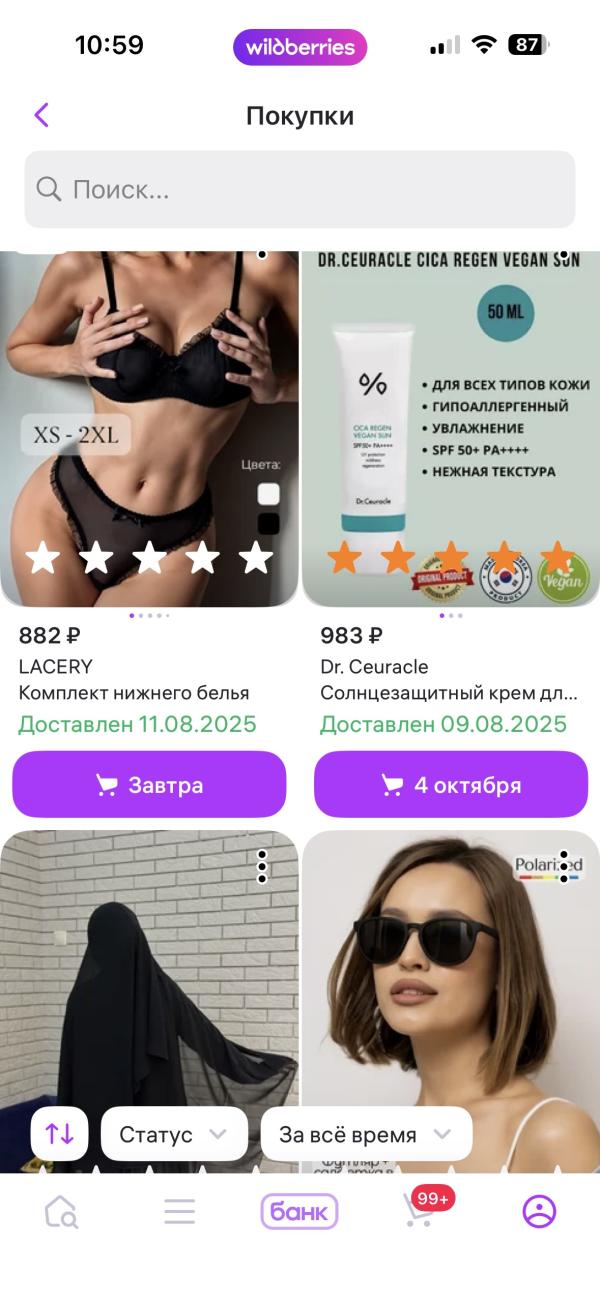Switch to the home search tab
The image size is (600, 1300).
point(61,1212)
